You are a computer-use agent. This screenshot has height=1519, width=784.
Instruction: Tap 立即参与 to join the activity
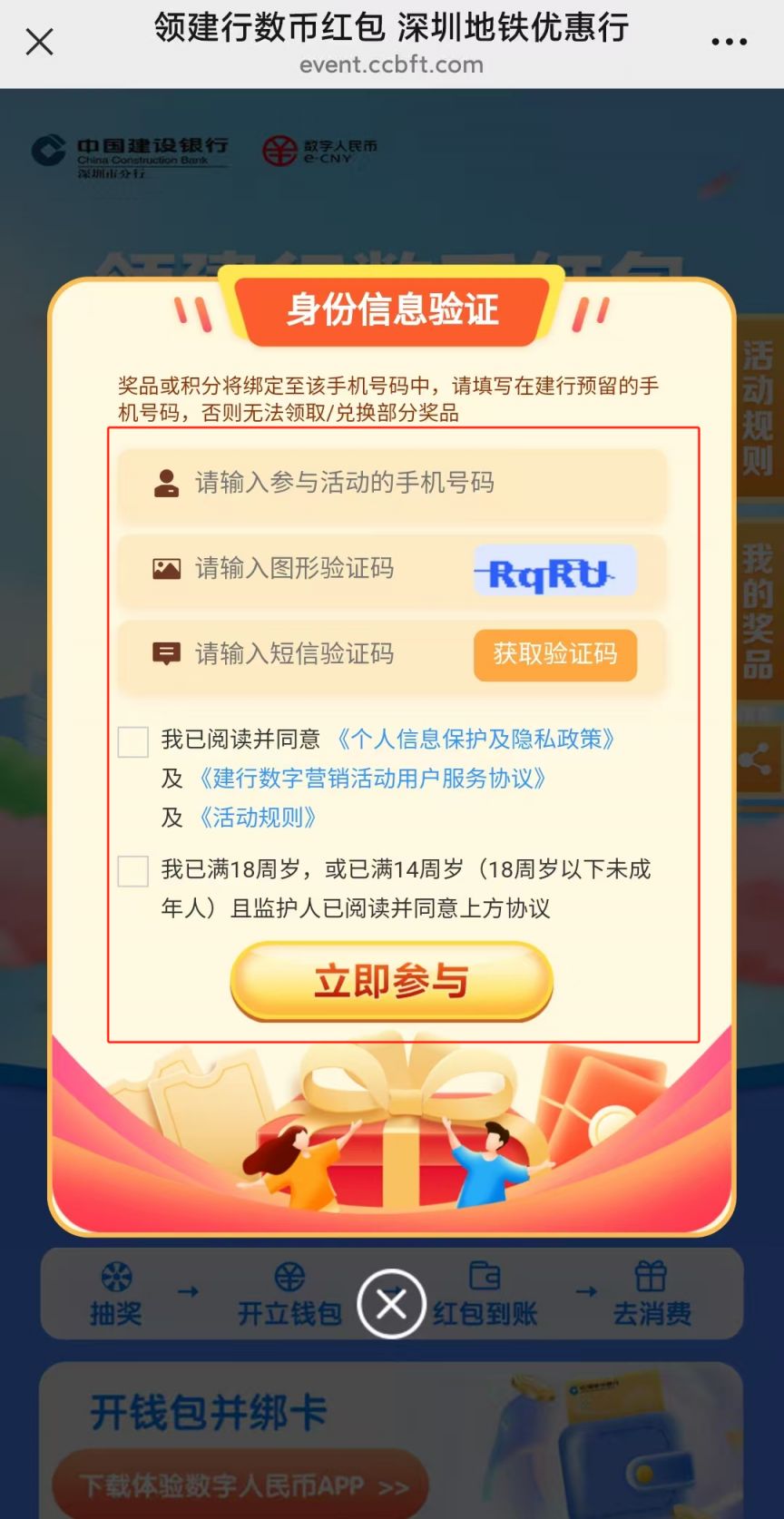pos(391,982)
